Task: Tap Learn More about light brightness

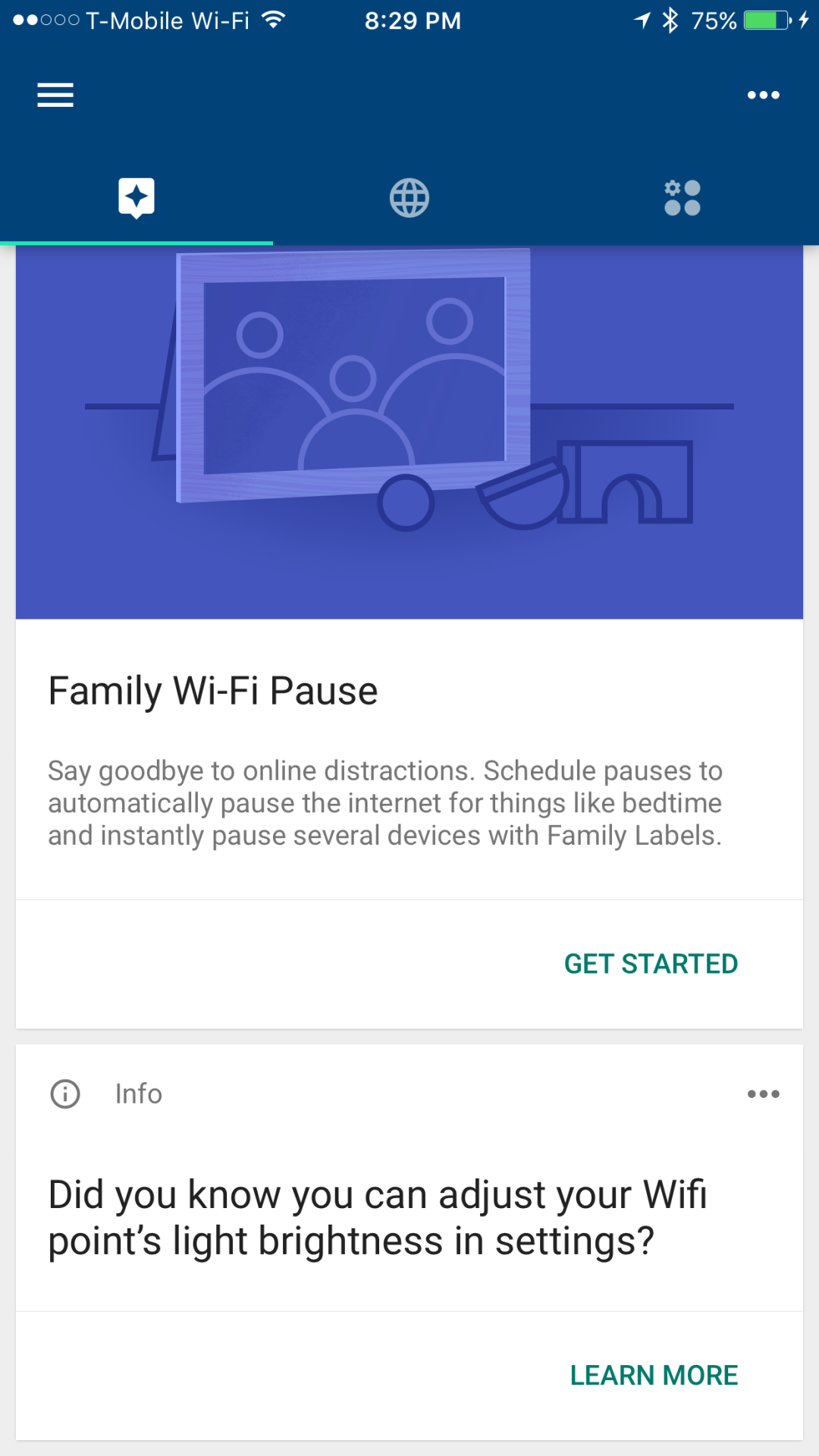Action: (654, 1375)
